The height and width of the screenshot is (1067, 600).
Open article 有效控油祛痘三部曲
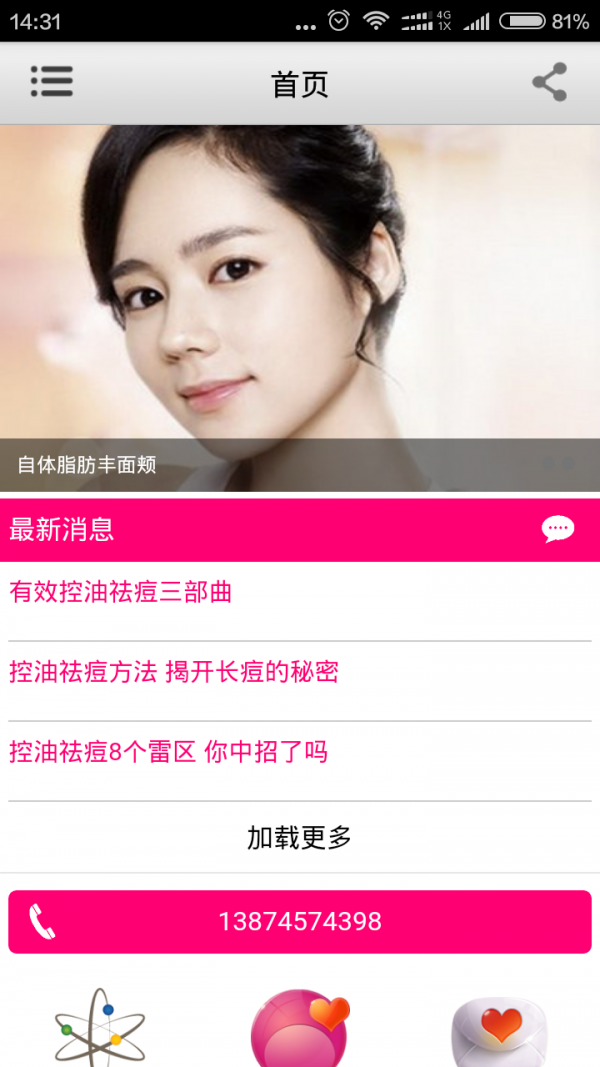coord(121,592)
